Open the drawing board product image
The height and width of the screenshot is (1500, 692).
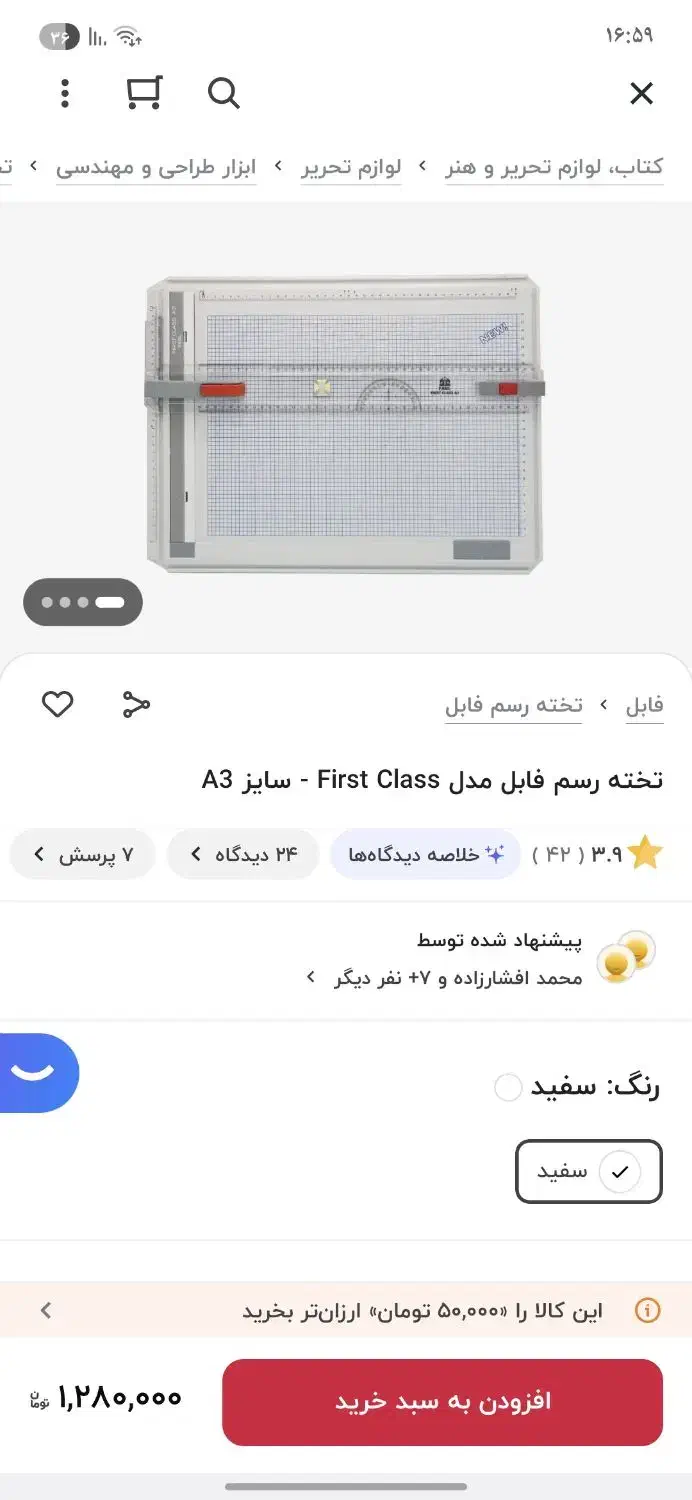(x=346, y=425)
